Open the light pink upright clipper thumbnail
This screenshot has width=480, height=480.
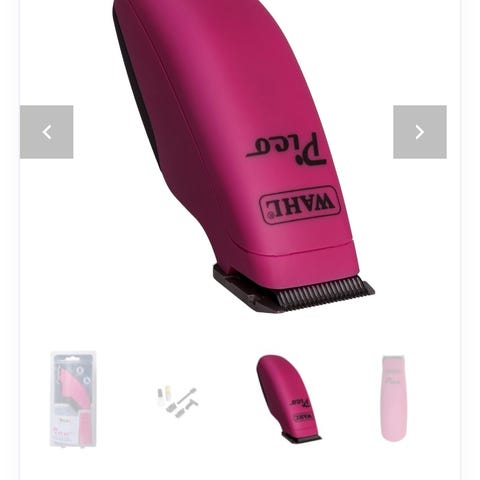[x=394, y=399]
